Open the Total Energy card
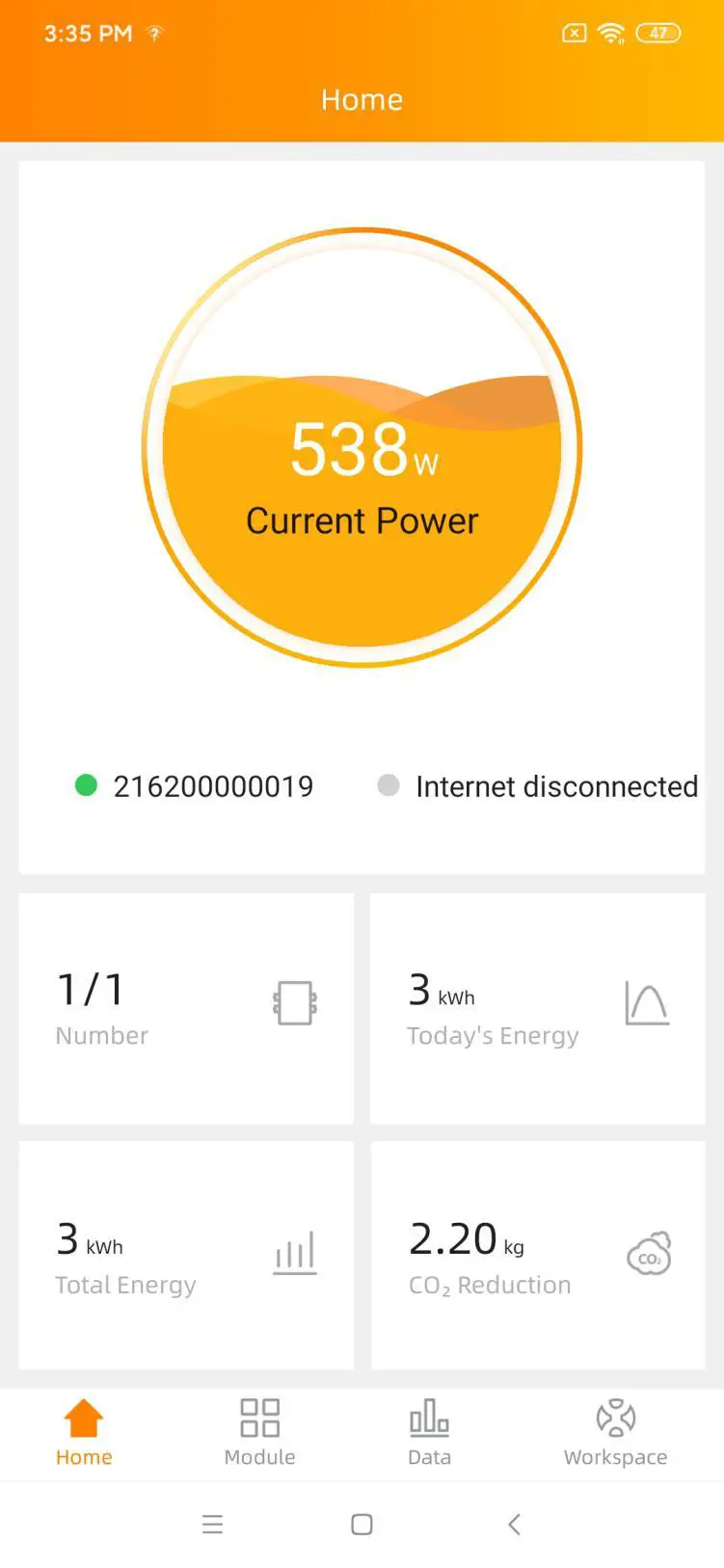724x1568 pixels. (186, 1255)
